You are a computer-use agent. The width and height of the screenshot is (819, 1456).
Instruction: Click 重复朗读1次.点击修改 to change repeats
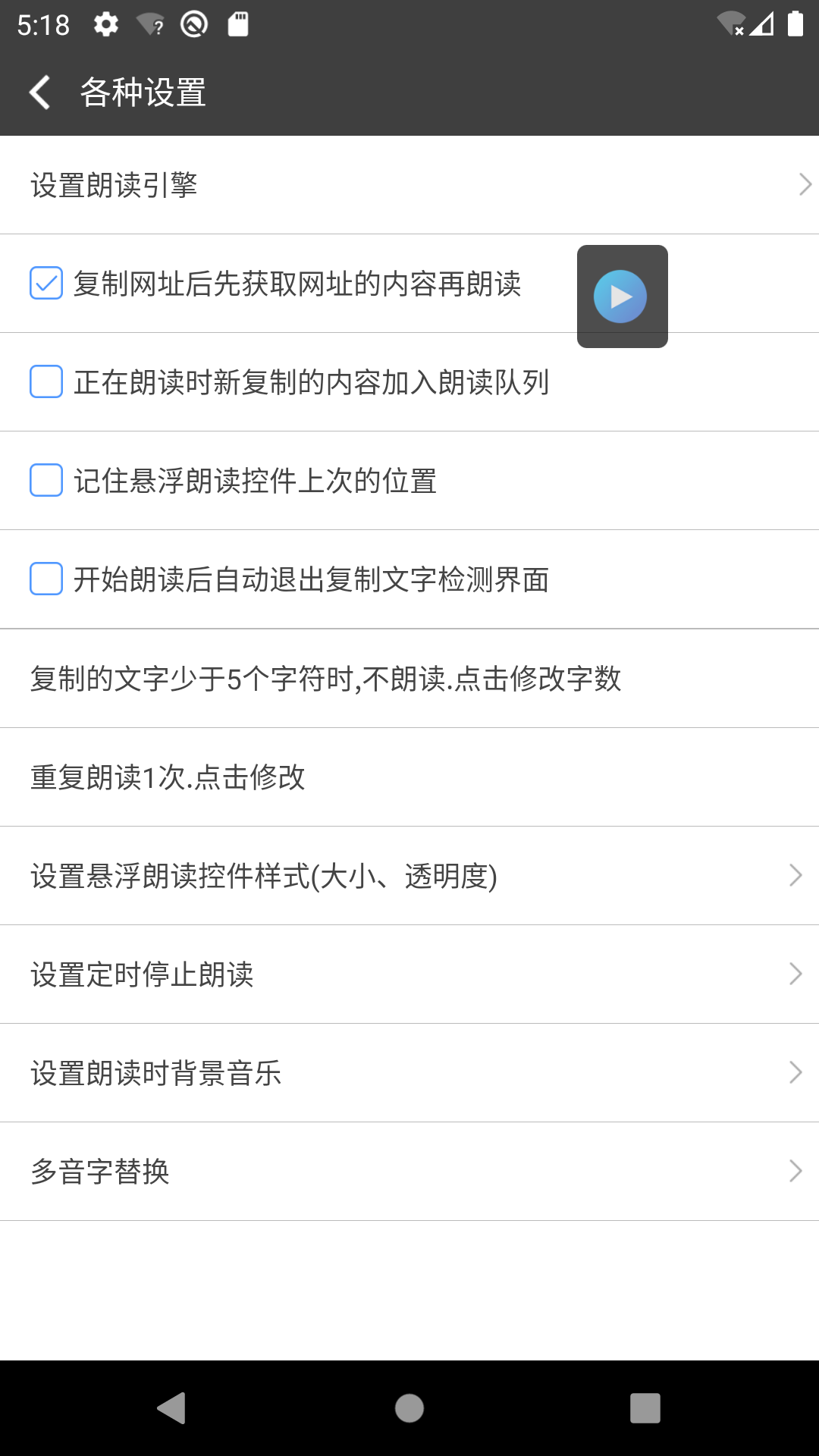167,777
